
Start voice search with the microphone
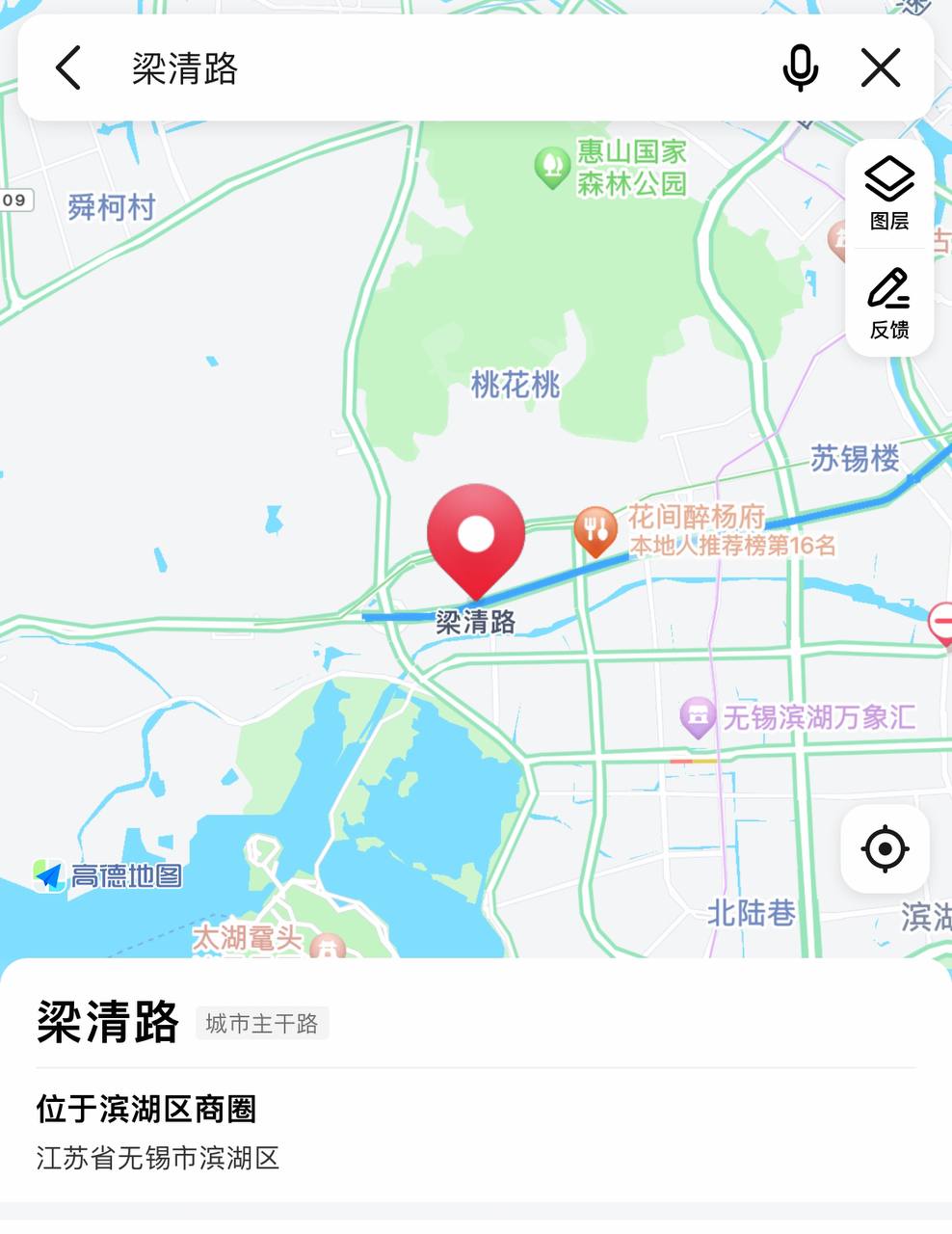(x=800, y=68)
